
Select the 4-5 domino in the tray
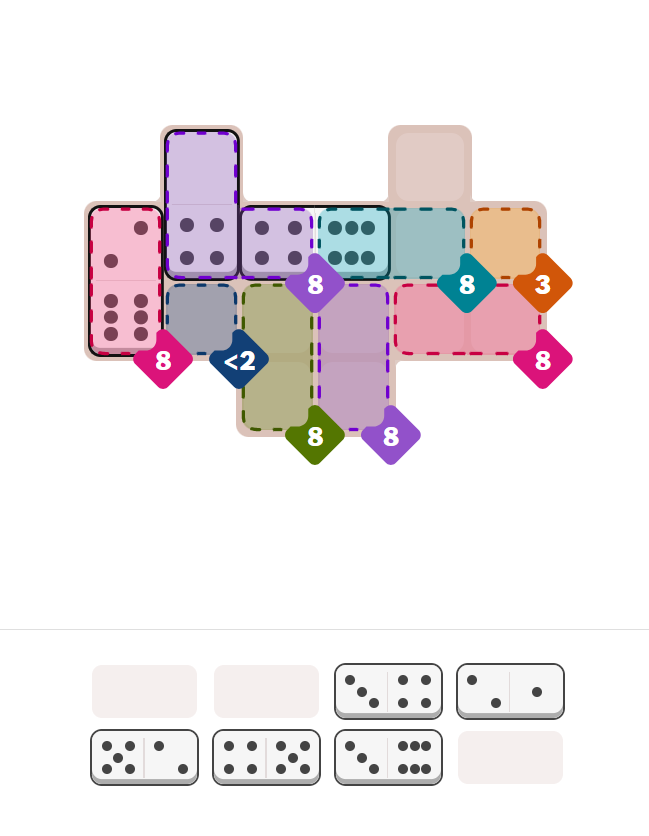pyautogui.click(x=267, y=757)
